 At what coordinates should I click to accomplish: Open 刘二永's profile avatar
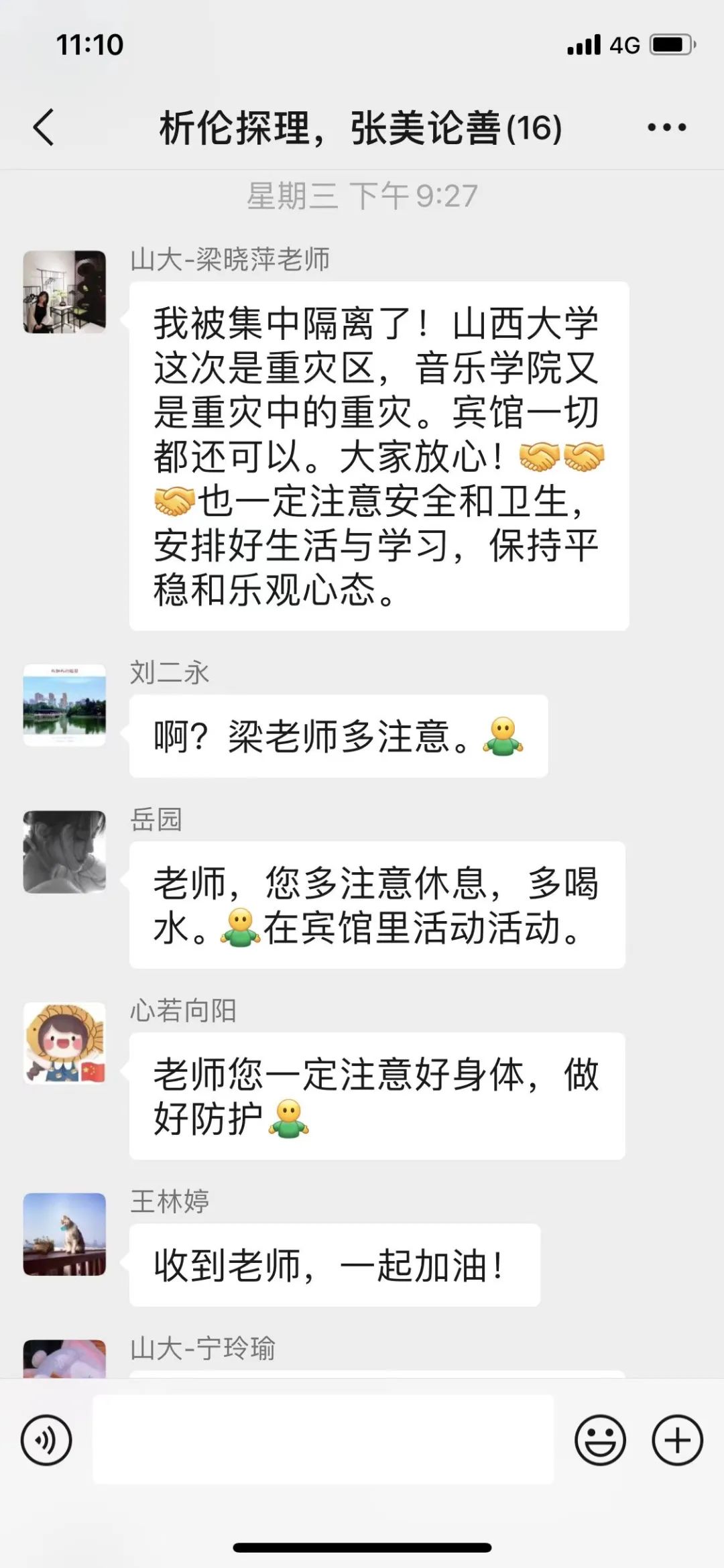tap(65, 705)
